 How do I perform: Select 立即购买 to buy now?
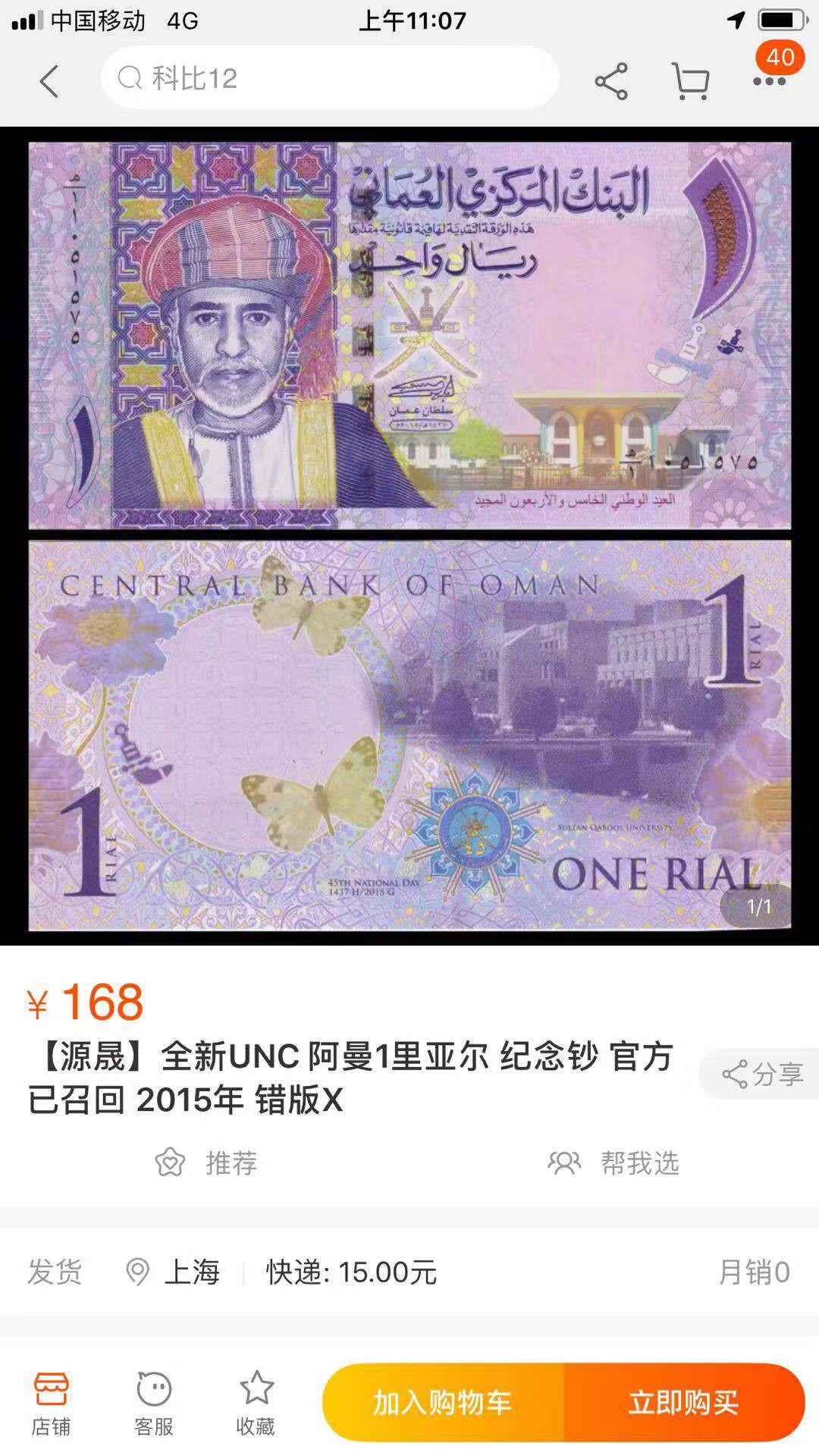(x=683, y=1403)
